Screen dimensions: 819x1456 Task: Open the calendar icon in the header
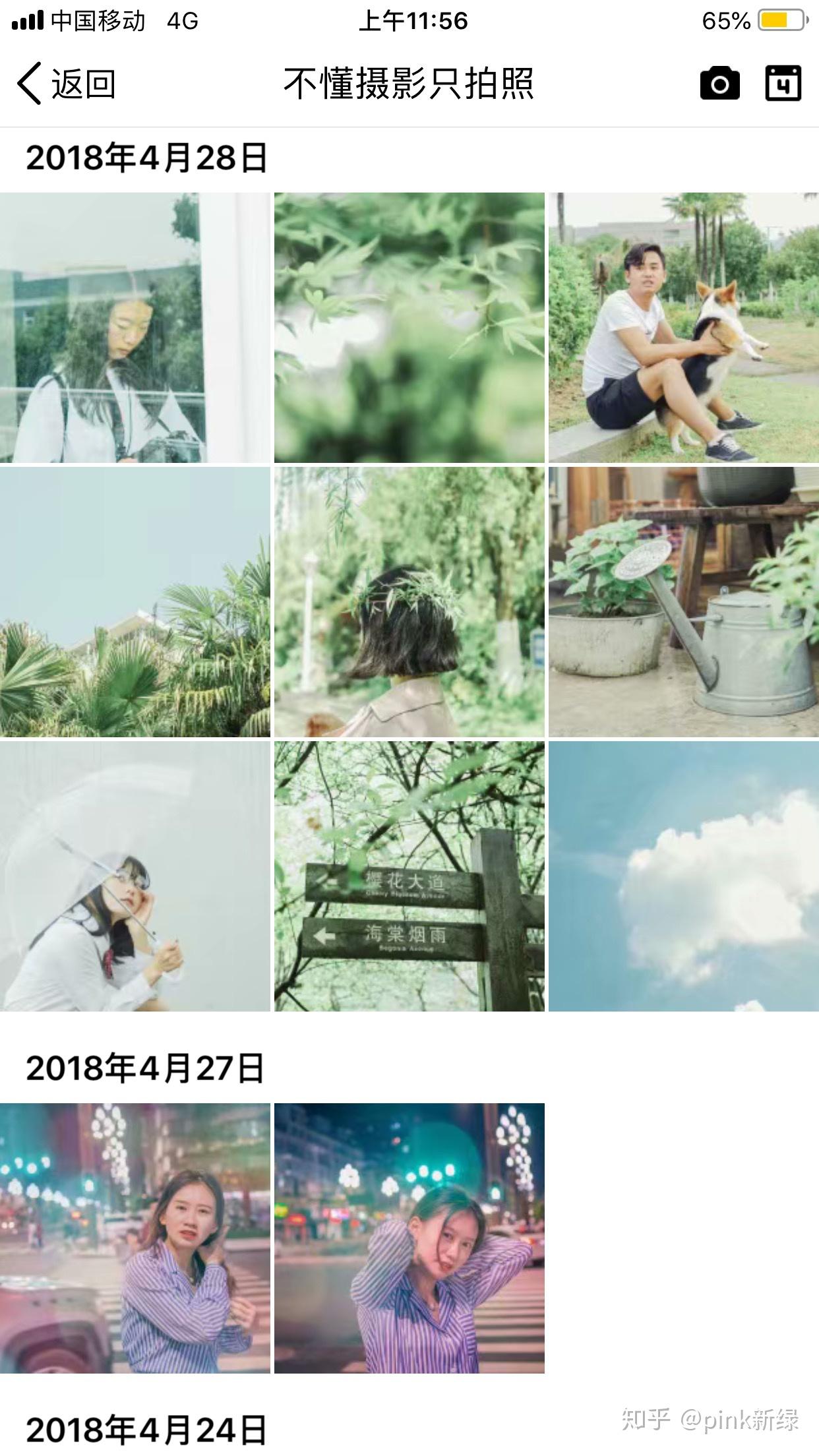pyautogui.click(x=783, y=84)
